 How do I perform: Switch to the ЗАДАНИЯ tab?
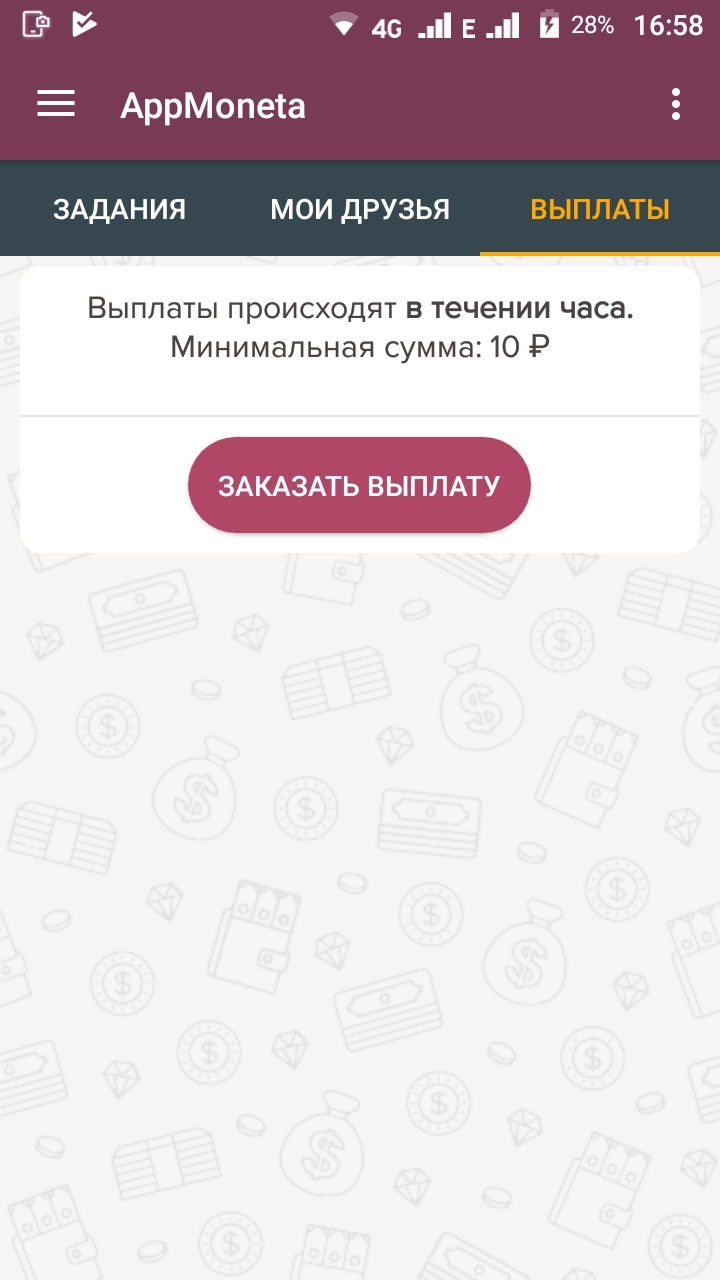pyautogui.click(x=119, y=209)
